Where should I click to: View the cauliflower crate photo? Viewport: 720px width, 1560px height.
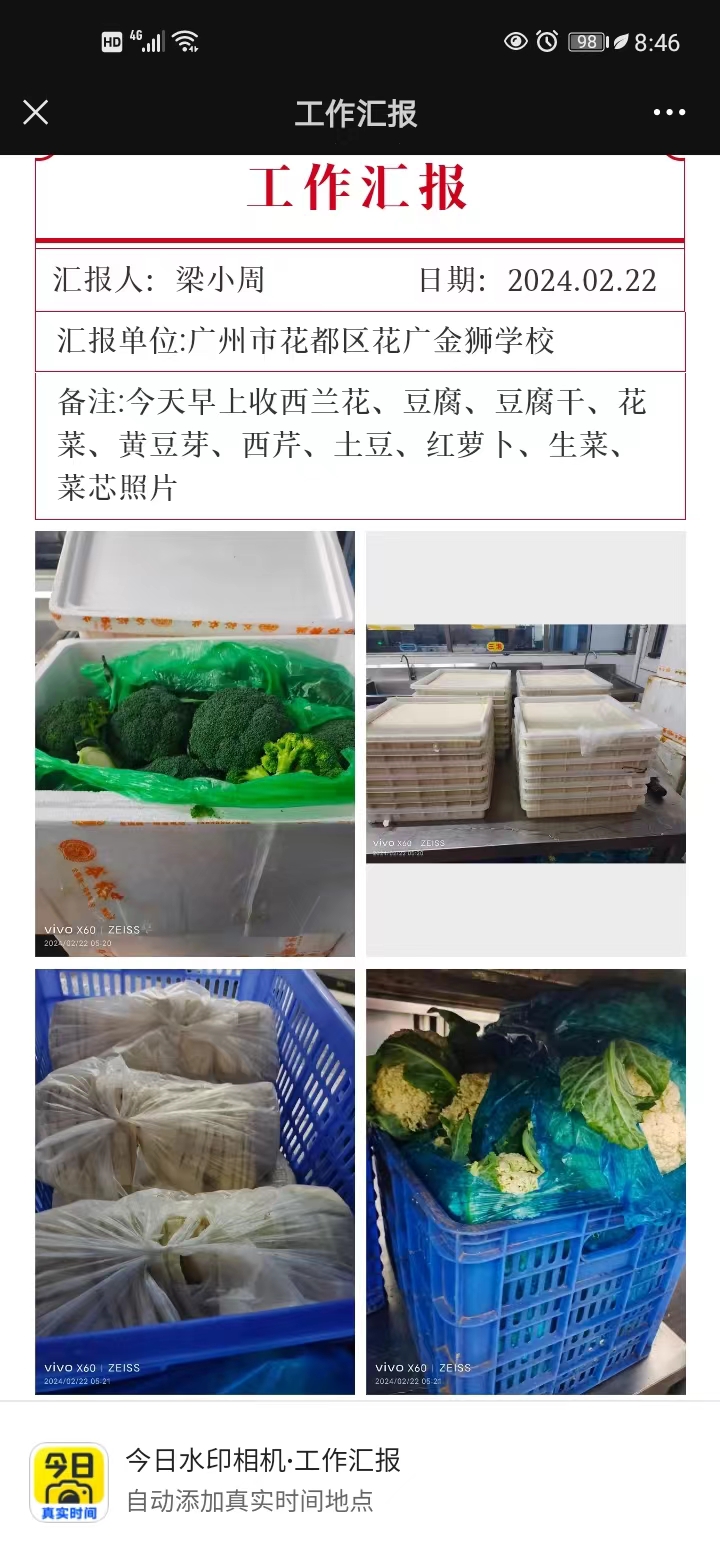coord(526,1181)
